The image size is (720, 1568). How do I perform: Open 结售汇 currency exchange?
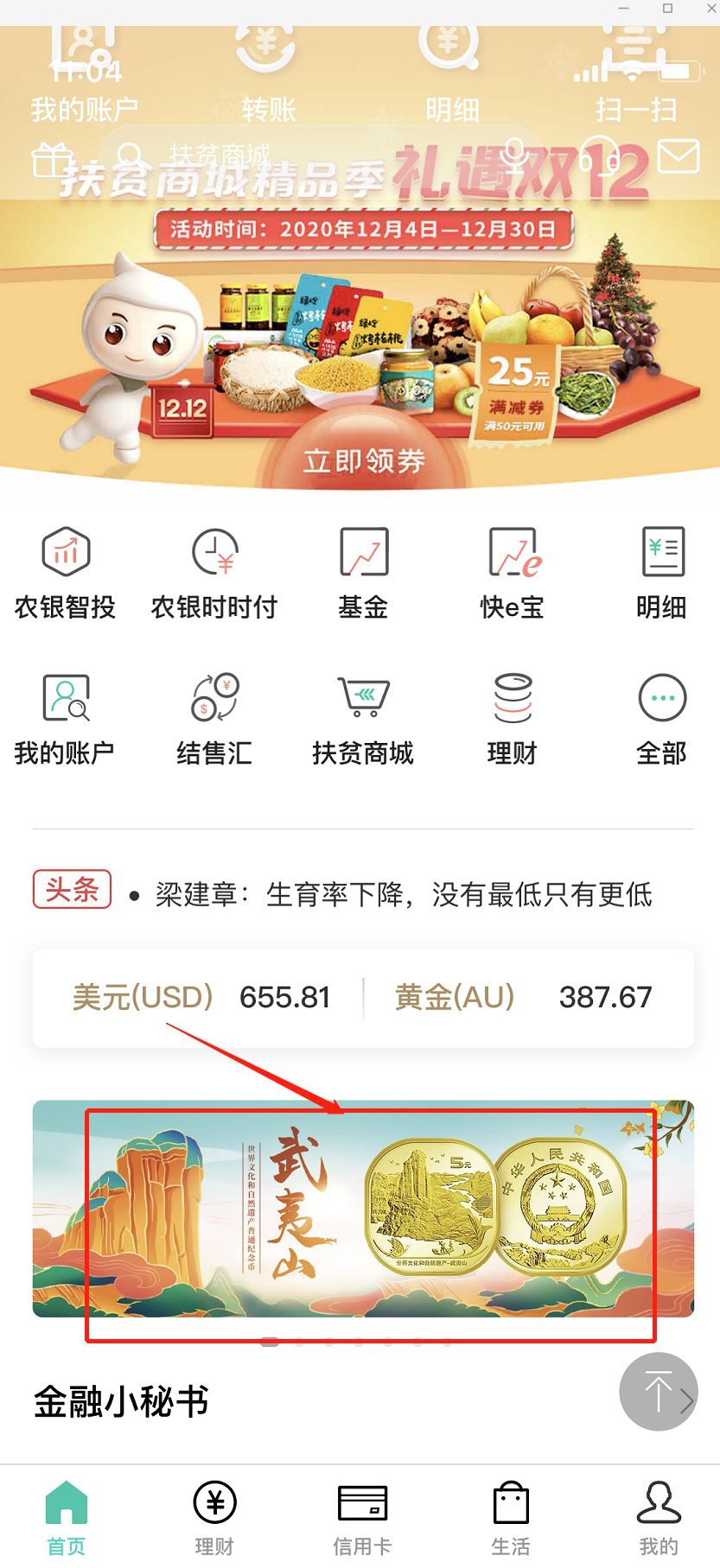coord(214,719)
